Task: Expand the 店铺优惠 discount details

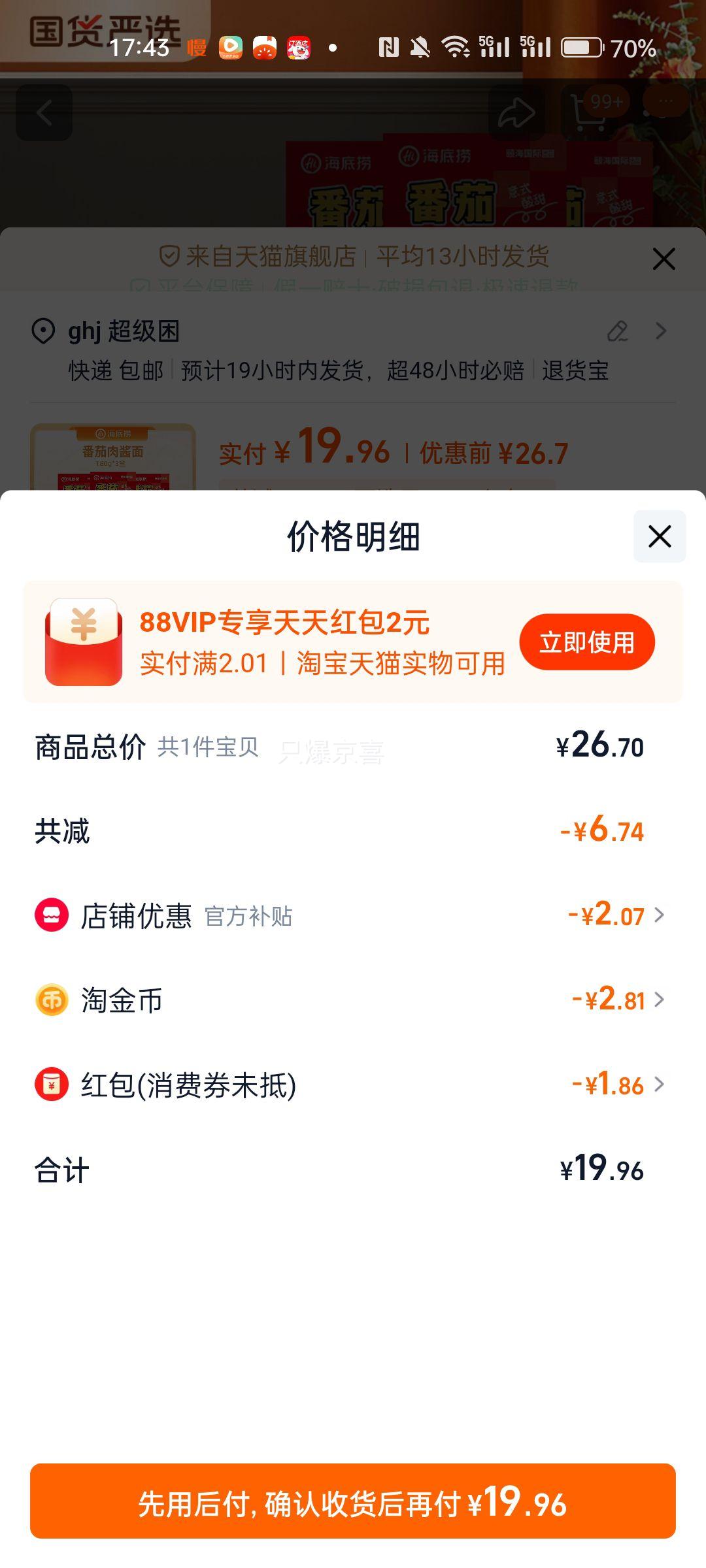Action: point(659,915)
